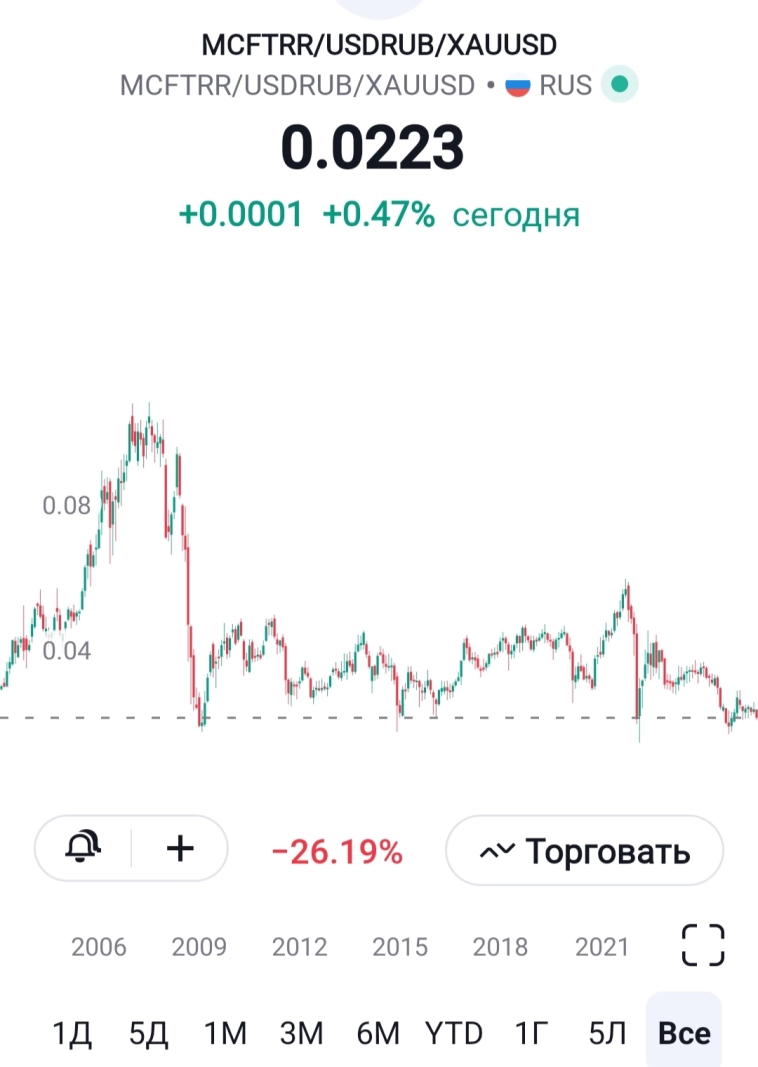The image size is (758, 1067).
Task: Set a price alert with the bell
Action: (83, 849)
